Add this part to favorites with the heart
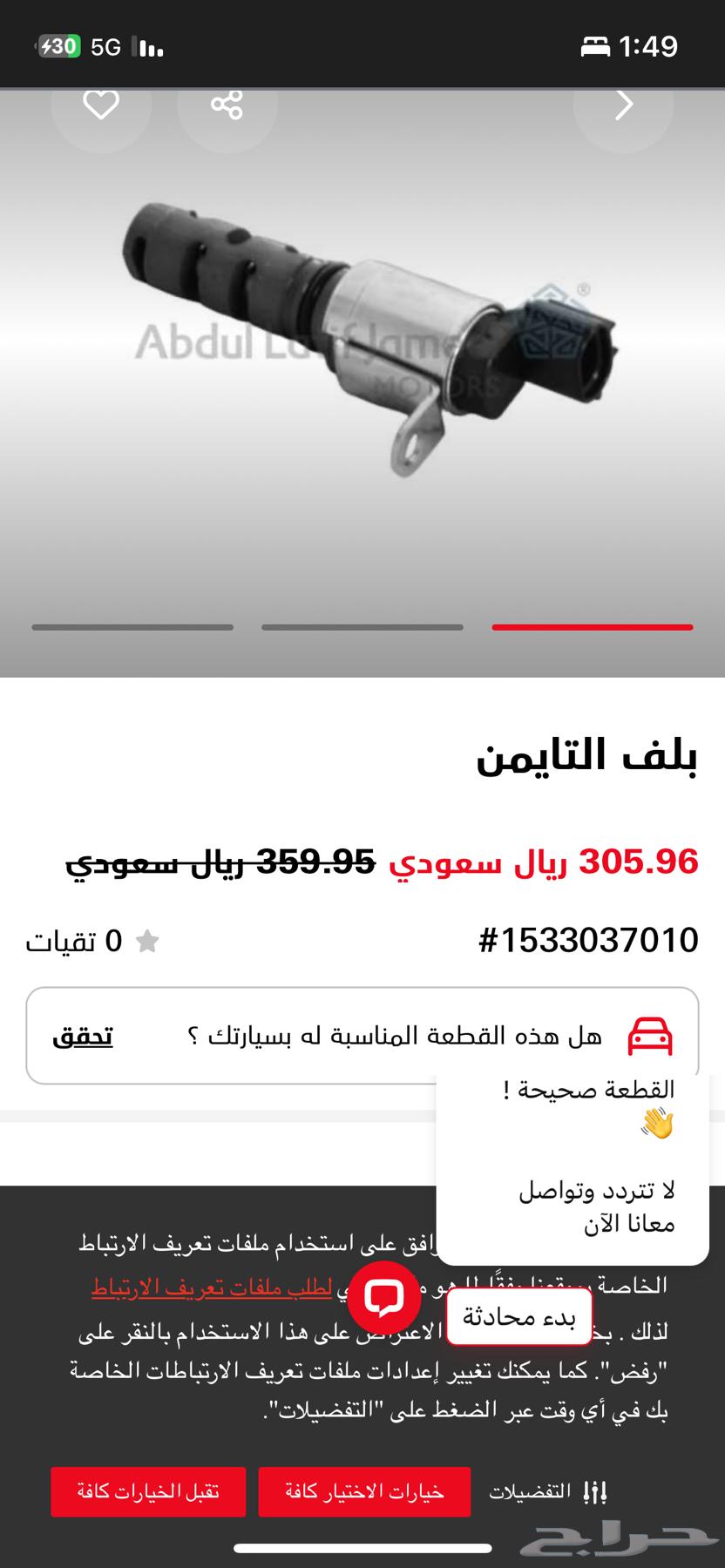This screenshot has width=725, height=1568. tap(100, 105)
